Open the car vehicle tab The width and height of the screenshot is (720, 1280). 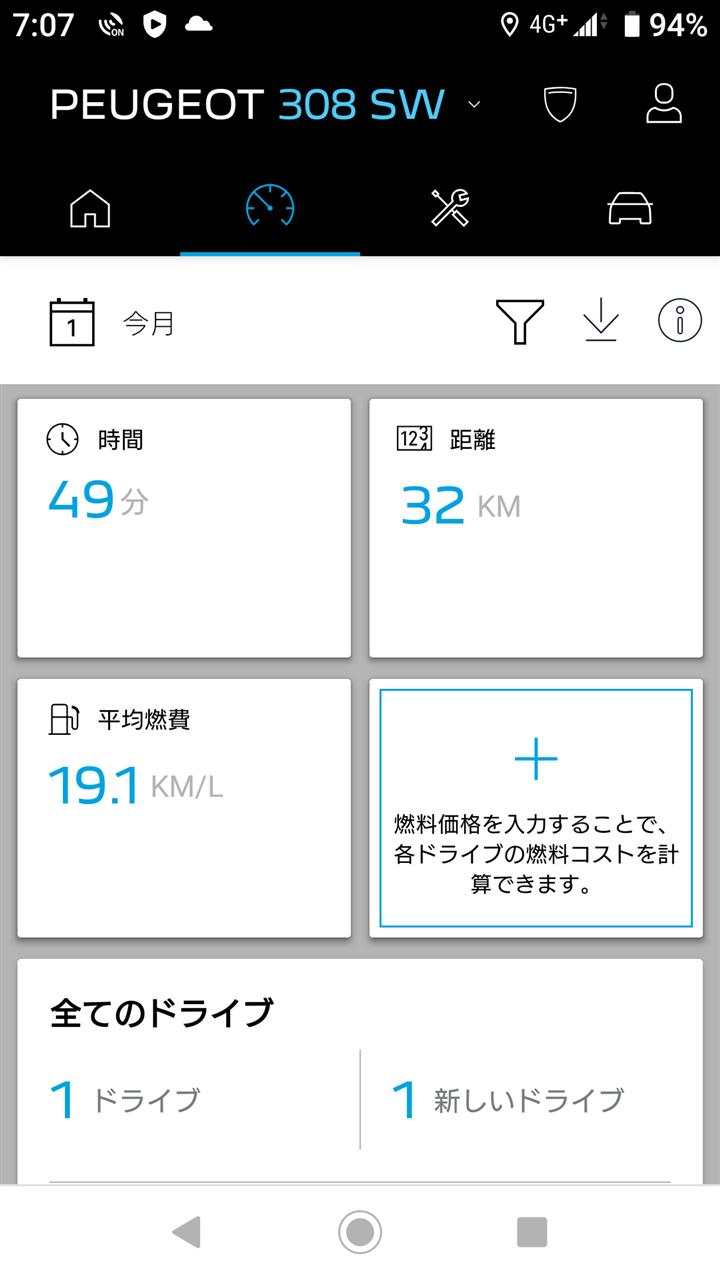[x=630, y=209]
